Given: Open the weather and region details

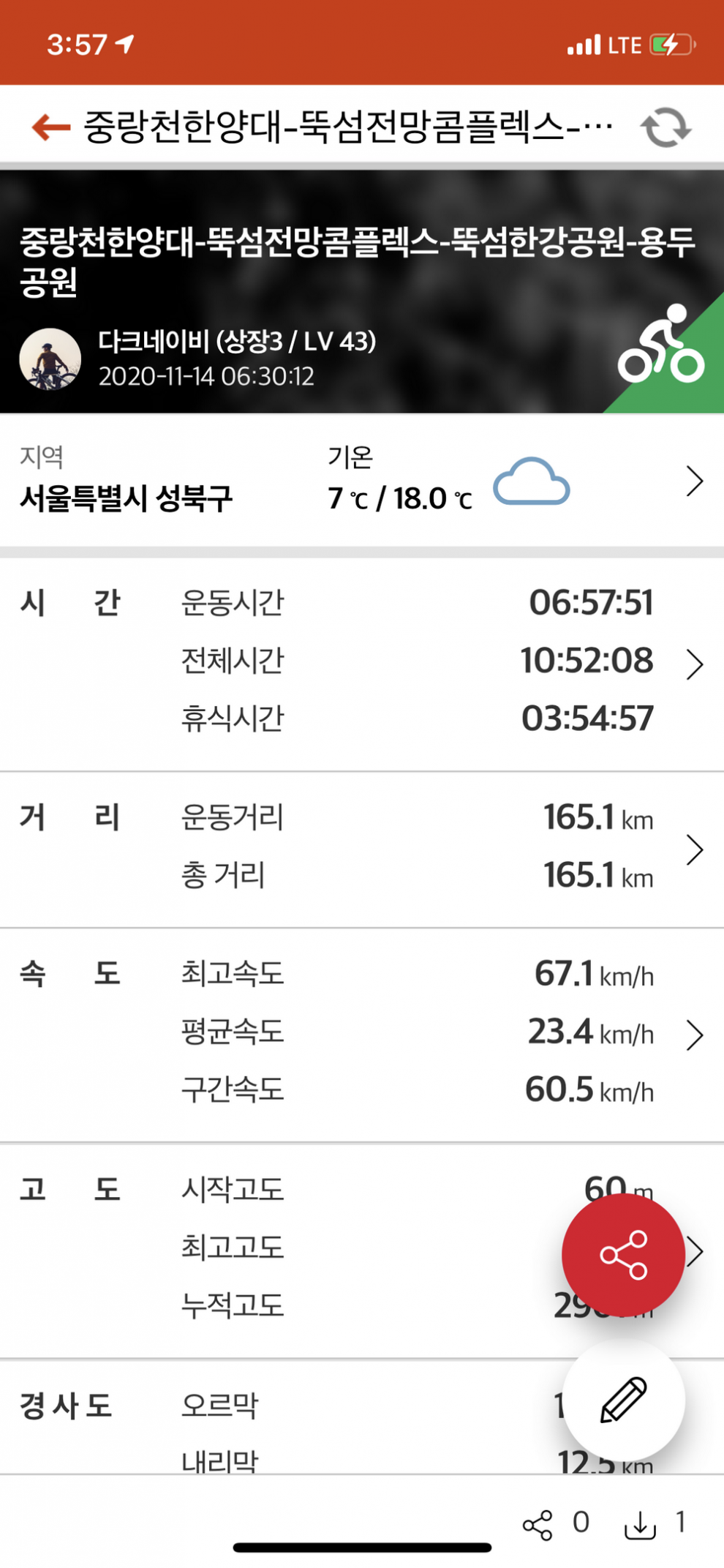Looking at the screenshot, I should click(362, 480).
